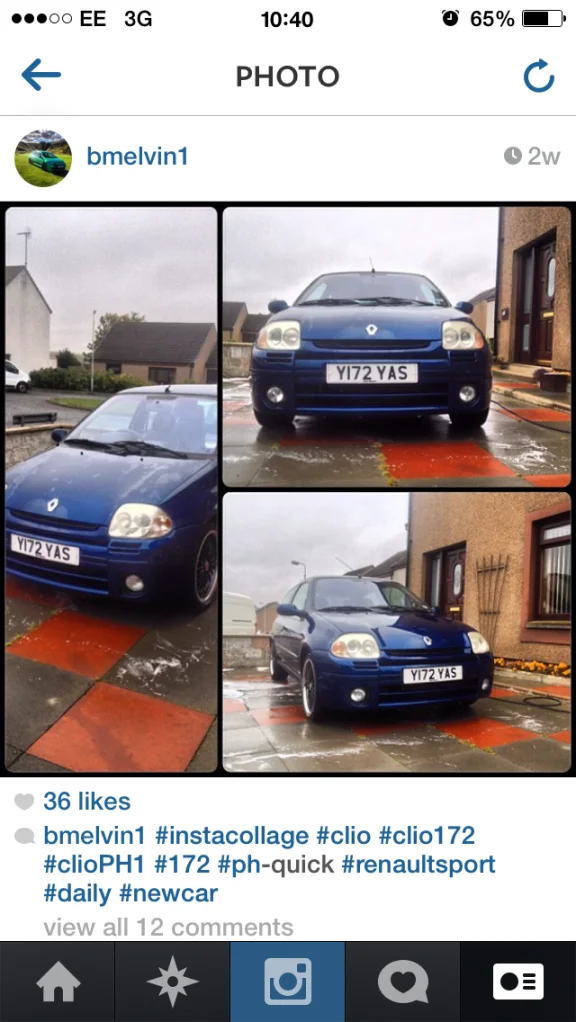Go back with the arrow icon
Image resolution: width=576 pixels, height=1022 pixels.
click(40, 76)
